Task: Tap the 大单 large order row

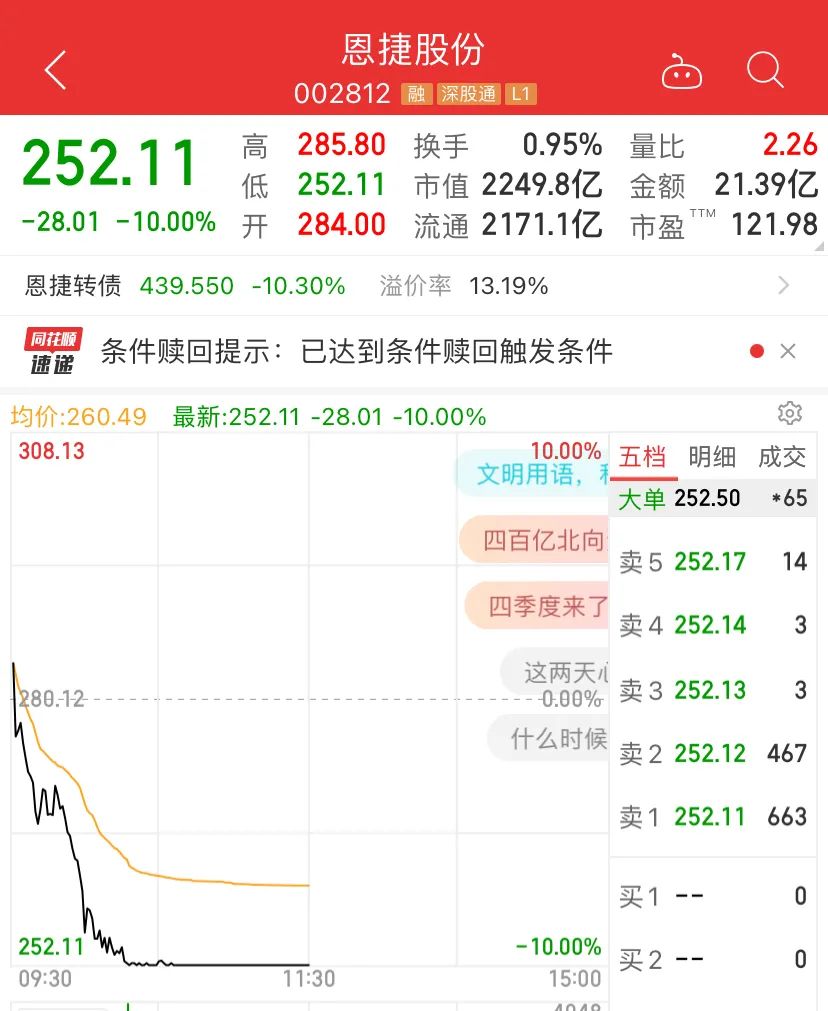Action: tap(700, 495)
